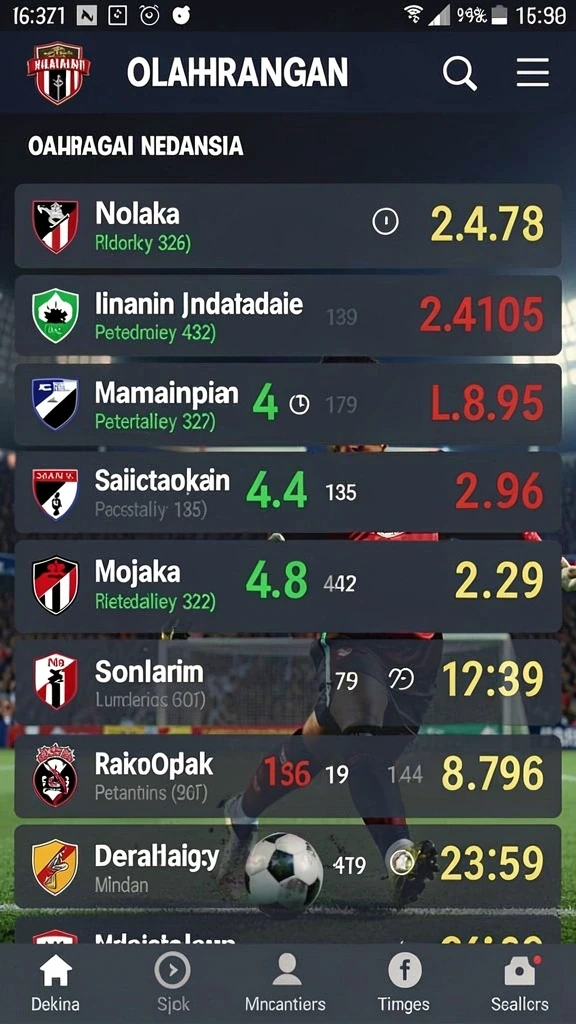
Task: Open the search icon in the header
Action: 460,73
